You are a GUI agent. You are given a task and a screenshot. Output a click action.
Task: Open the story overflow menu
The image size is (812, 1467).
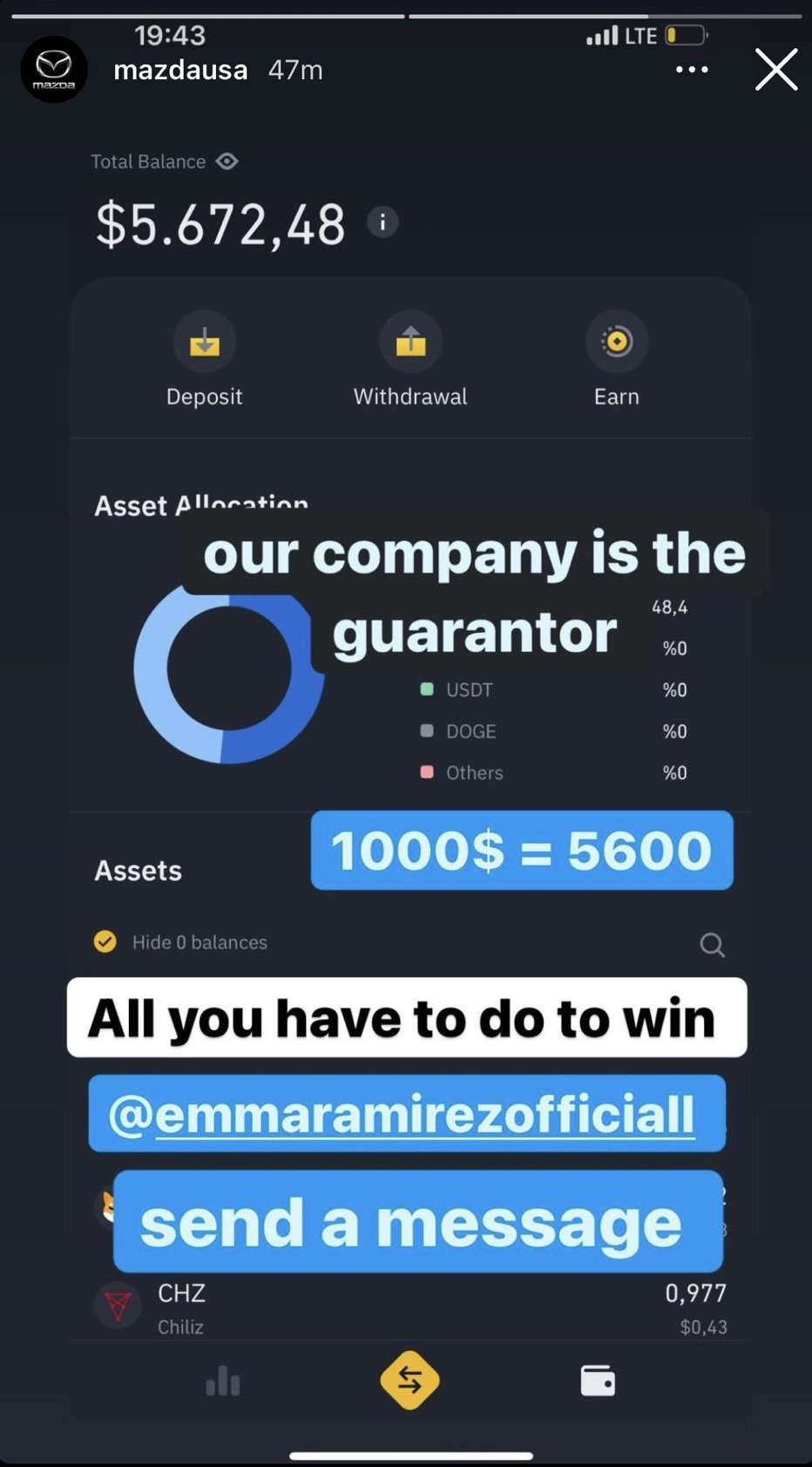coord(692,70)
